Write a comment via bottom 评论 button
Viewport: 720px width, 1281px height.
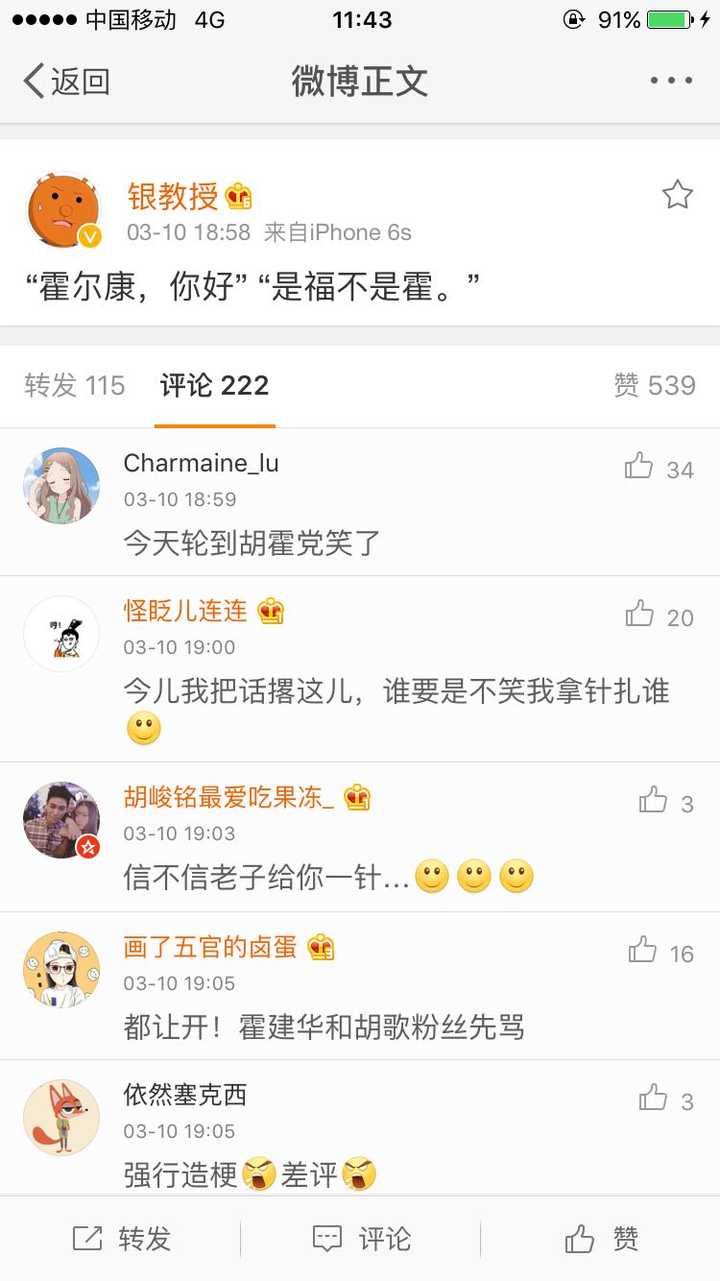coord(361,1239)
